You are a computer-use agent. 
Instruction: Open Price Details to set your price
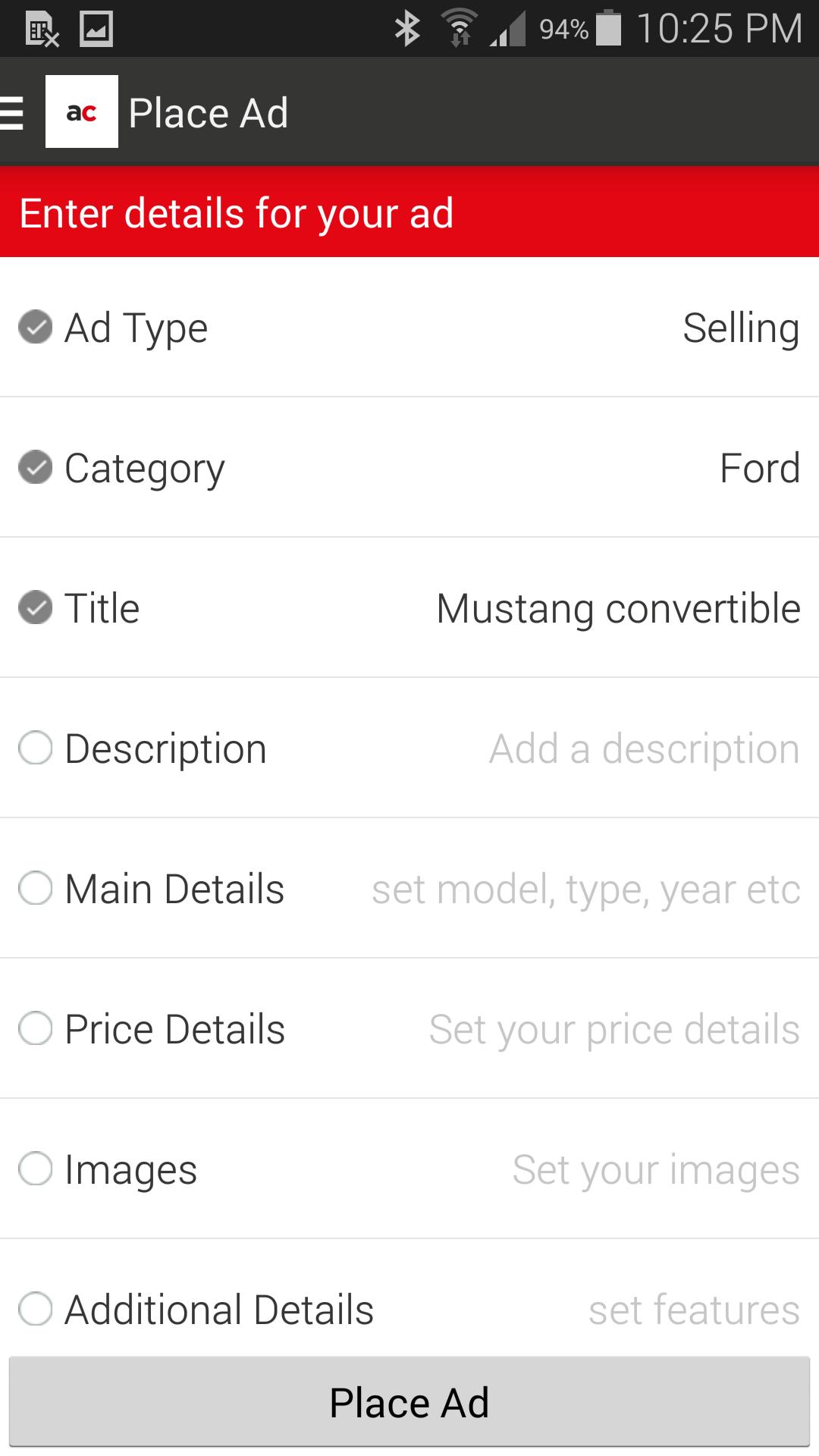coord(409,1029)
